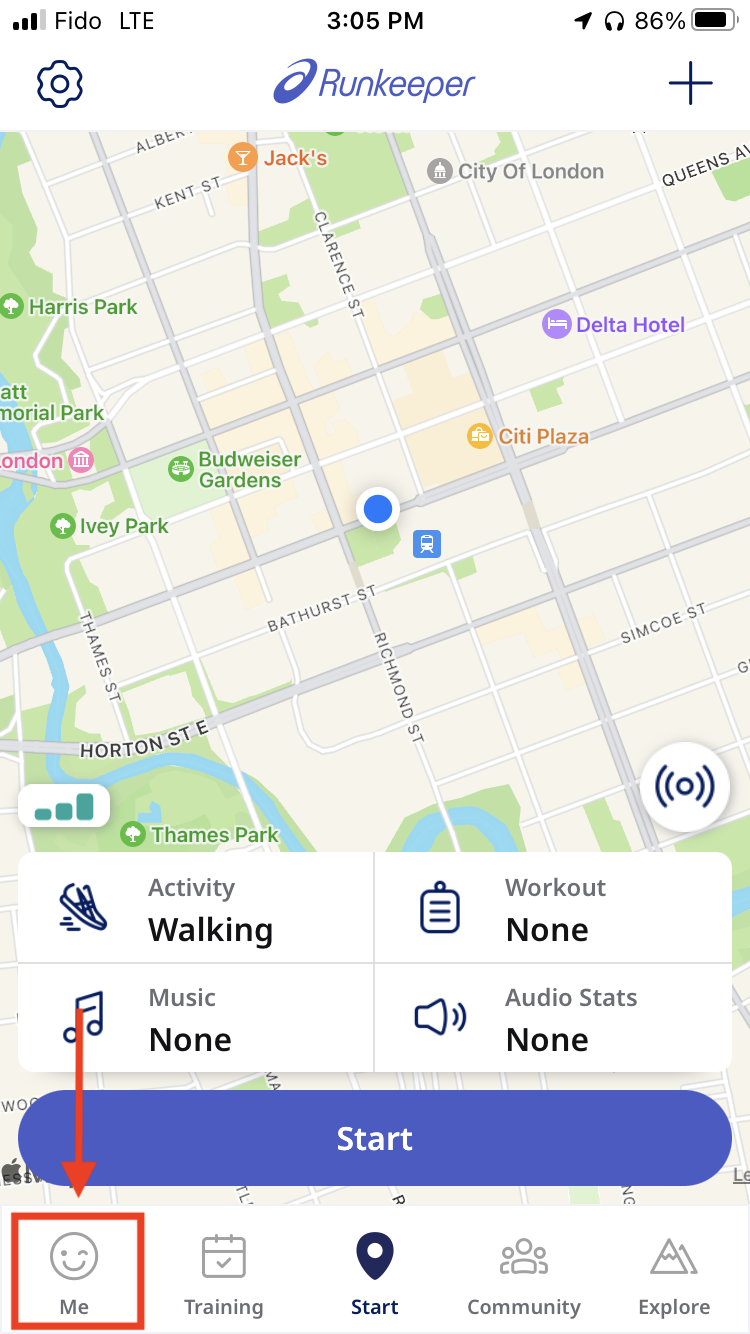750x1334 pixels.
Task: Choose Music for the activity
Action: pos(196,1018)
